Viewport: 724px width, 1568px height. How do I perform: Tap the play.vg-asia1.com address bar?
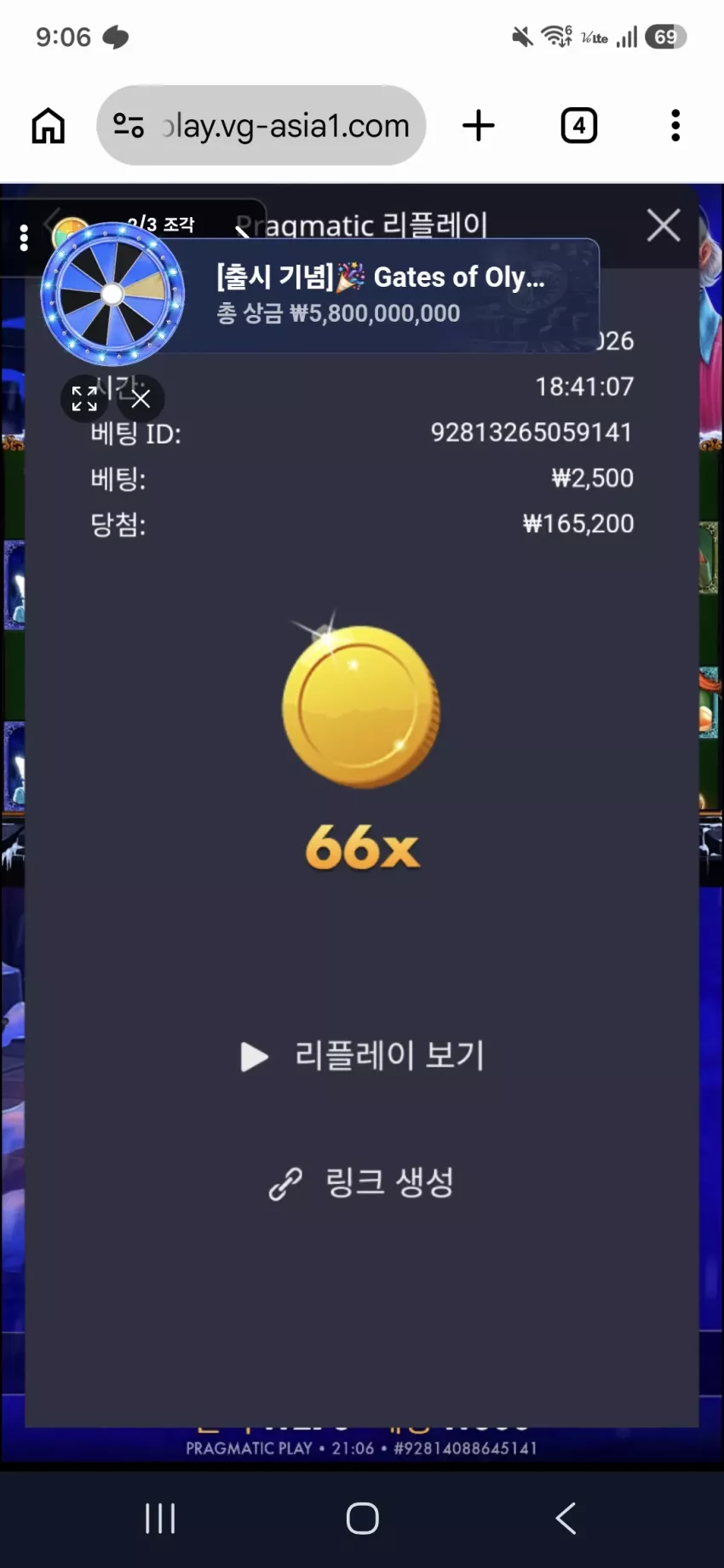coord(261,125)
